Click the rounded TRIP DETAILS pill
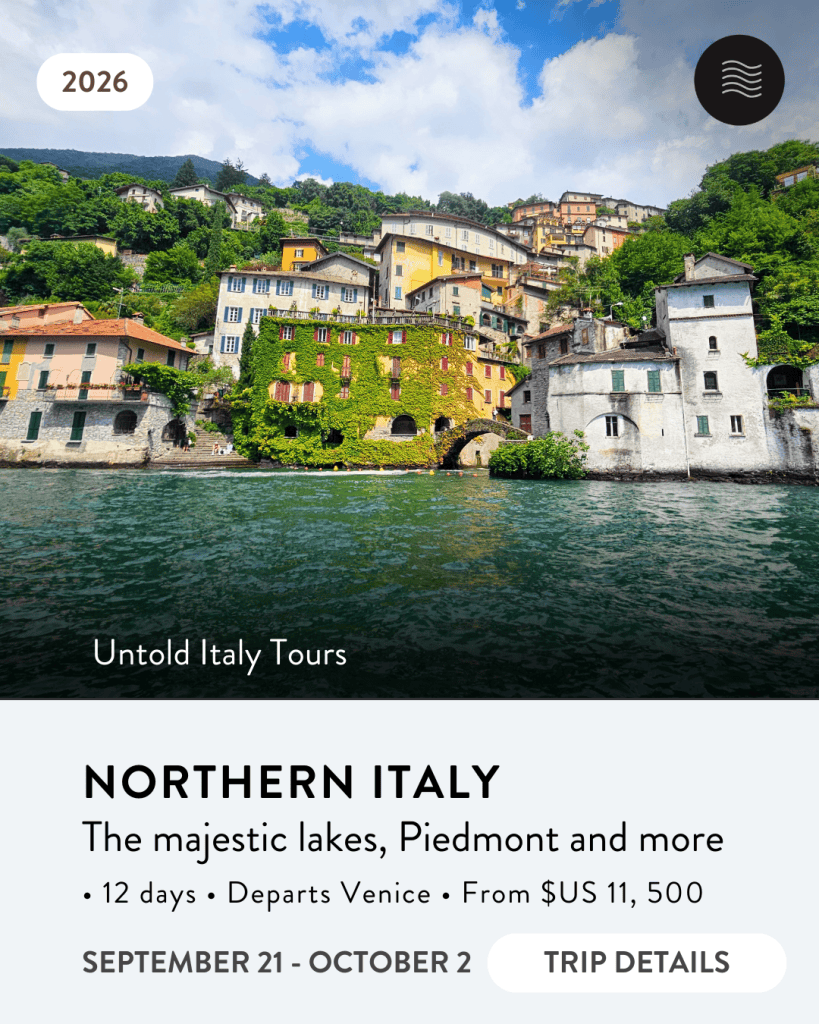The width and height of the screenshot is (819, 1024). (x=636, y=963)
